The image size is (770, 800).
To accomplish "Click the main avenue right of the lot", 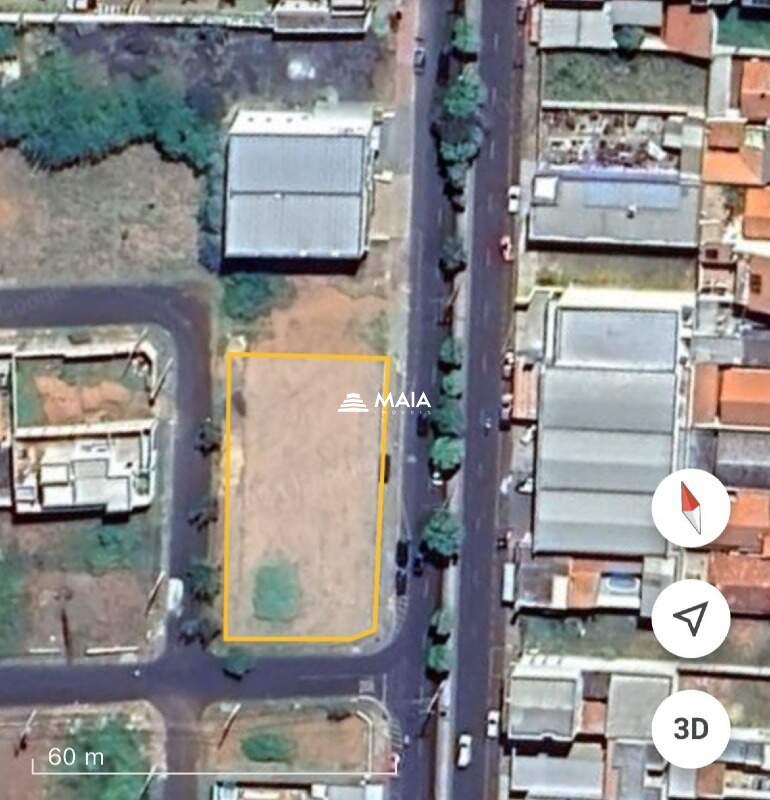I will (x=470, y=420).
